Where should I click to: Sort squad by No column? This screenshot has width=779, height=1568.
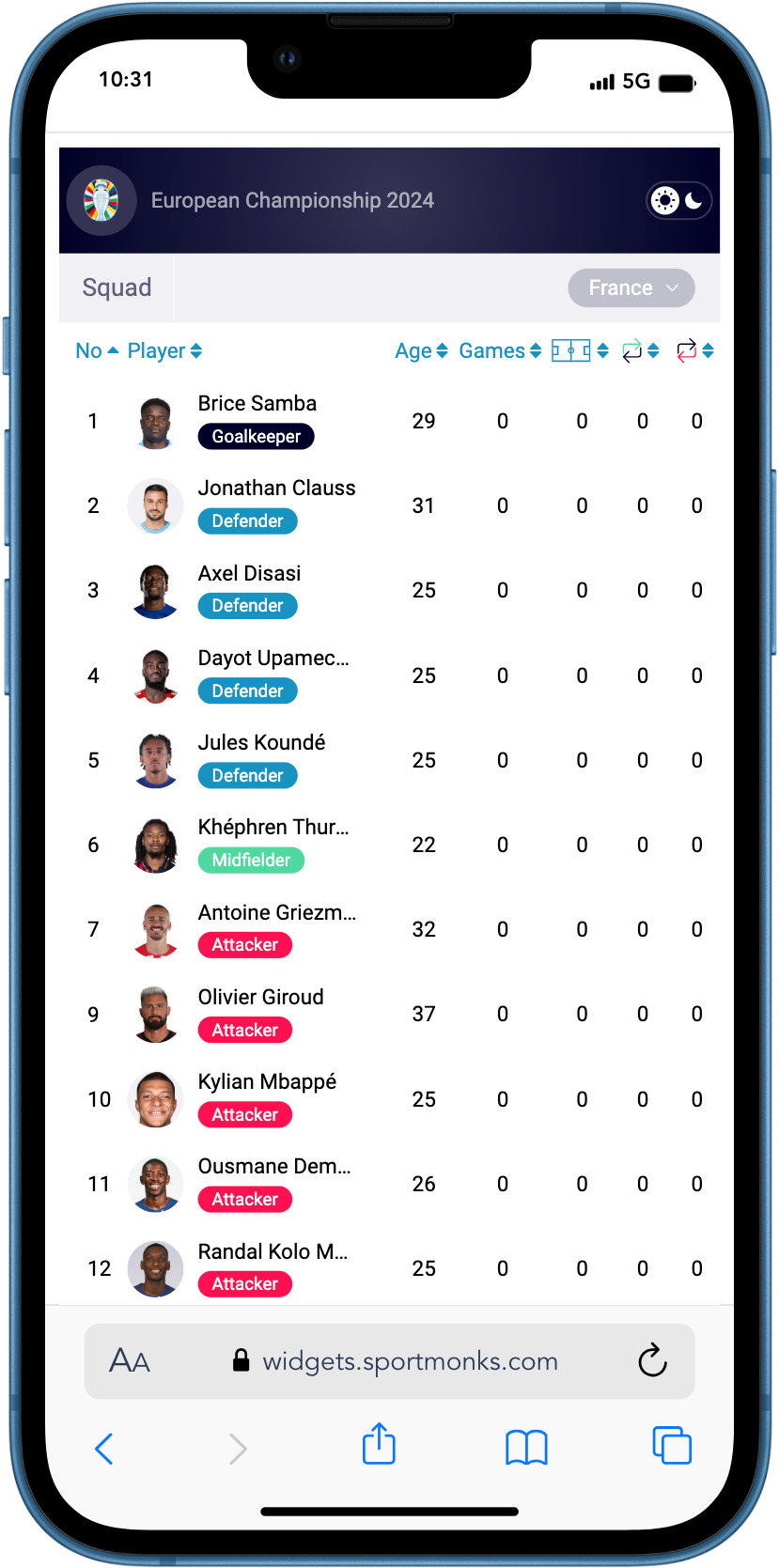point(96,350)
